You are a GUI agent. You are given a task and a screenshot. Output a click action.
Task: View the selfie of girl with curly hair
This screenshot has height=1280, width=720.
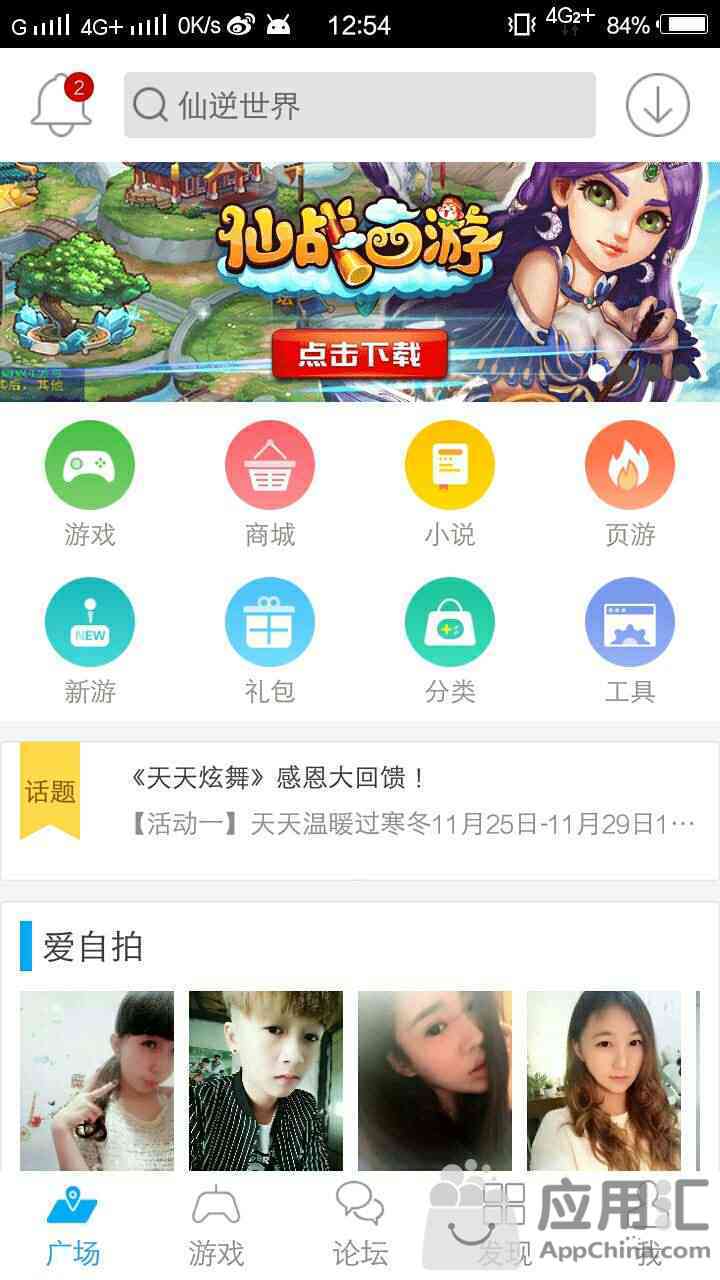[604, 1080]
